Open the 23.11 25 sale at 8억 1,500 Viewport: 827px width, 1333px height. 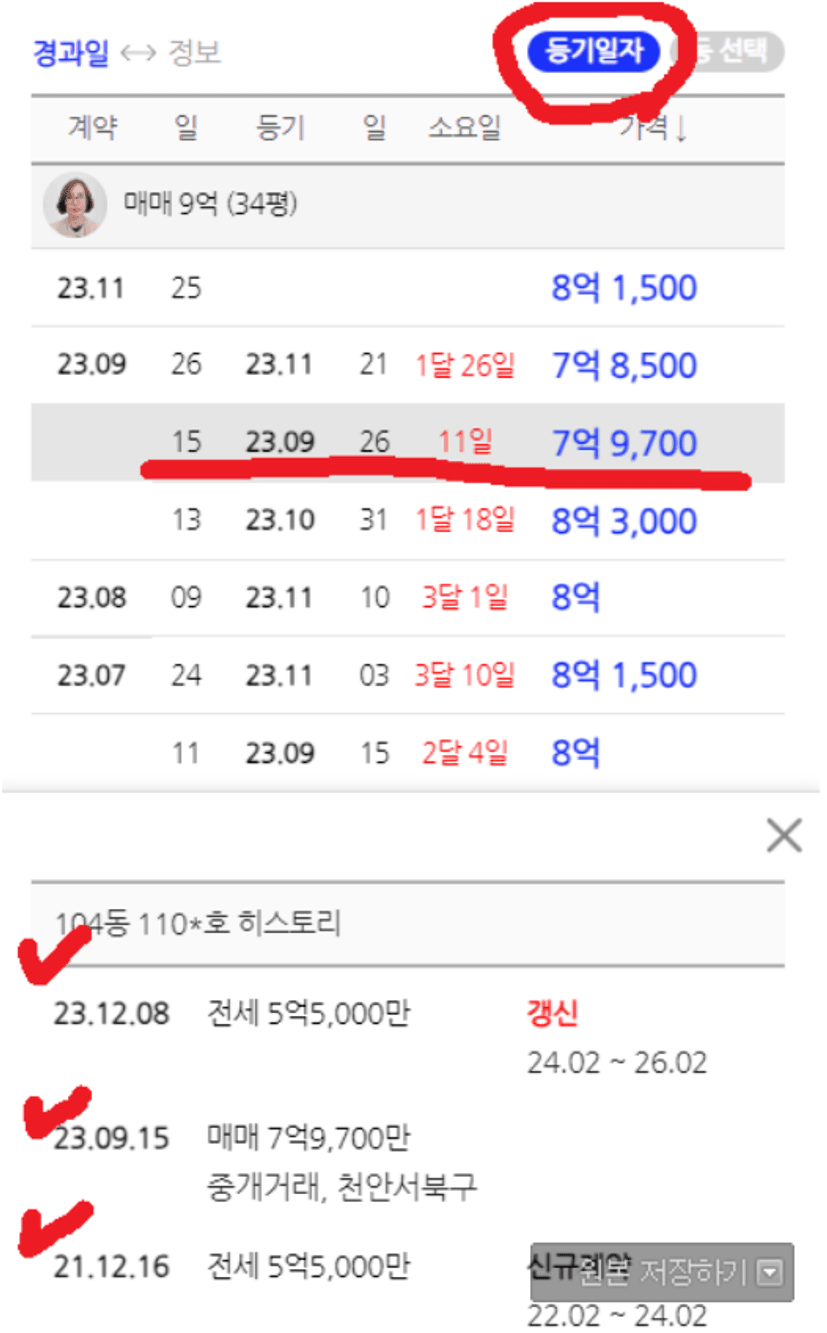[x=408, y=288]
